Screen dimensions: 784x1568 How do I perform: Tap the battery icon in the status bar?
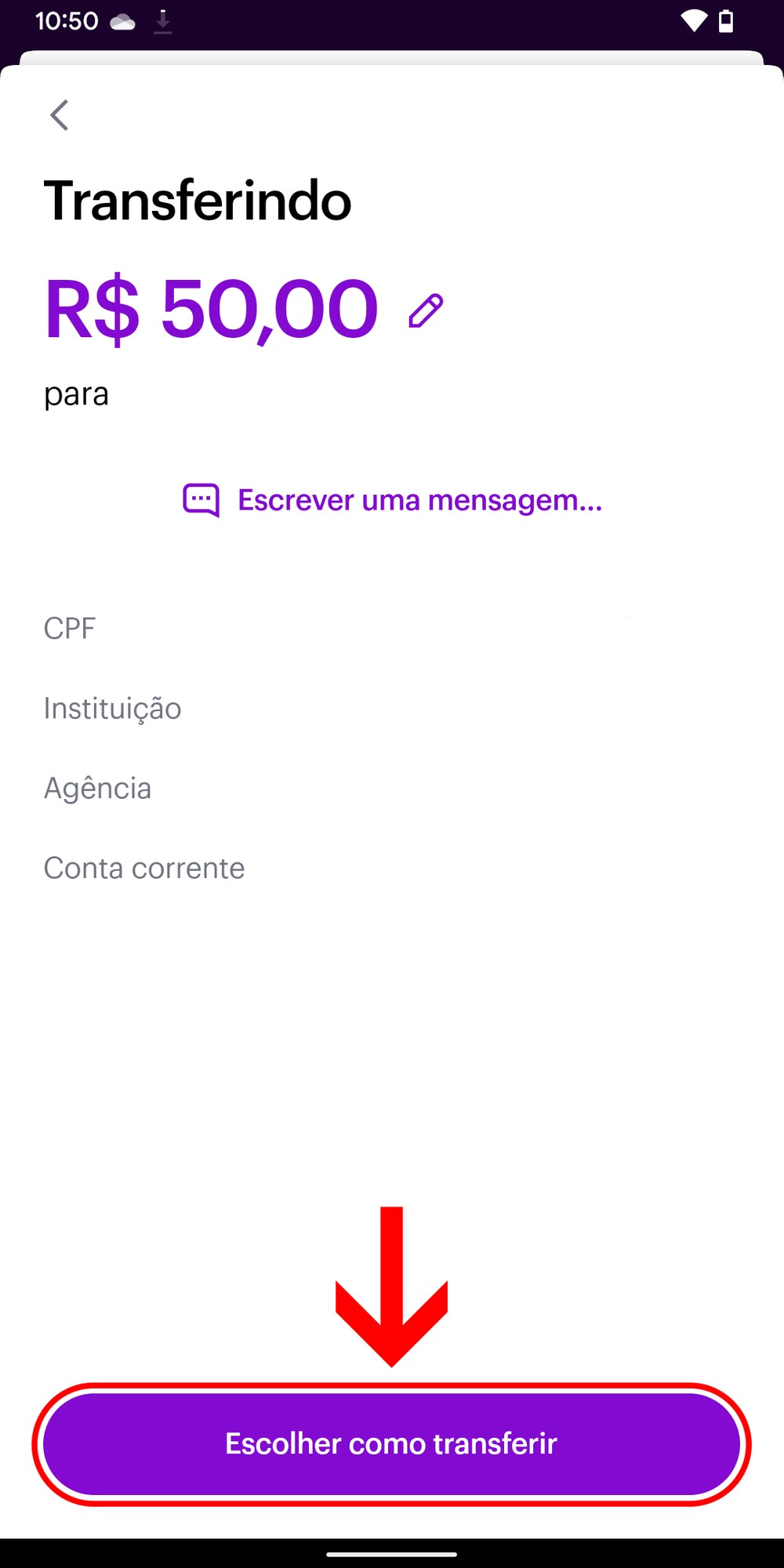[726, 21]
